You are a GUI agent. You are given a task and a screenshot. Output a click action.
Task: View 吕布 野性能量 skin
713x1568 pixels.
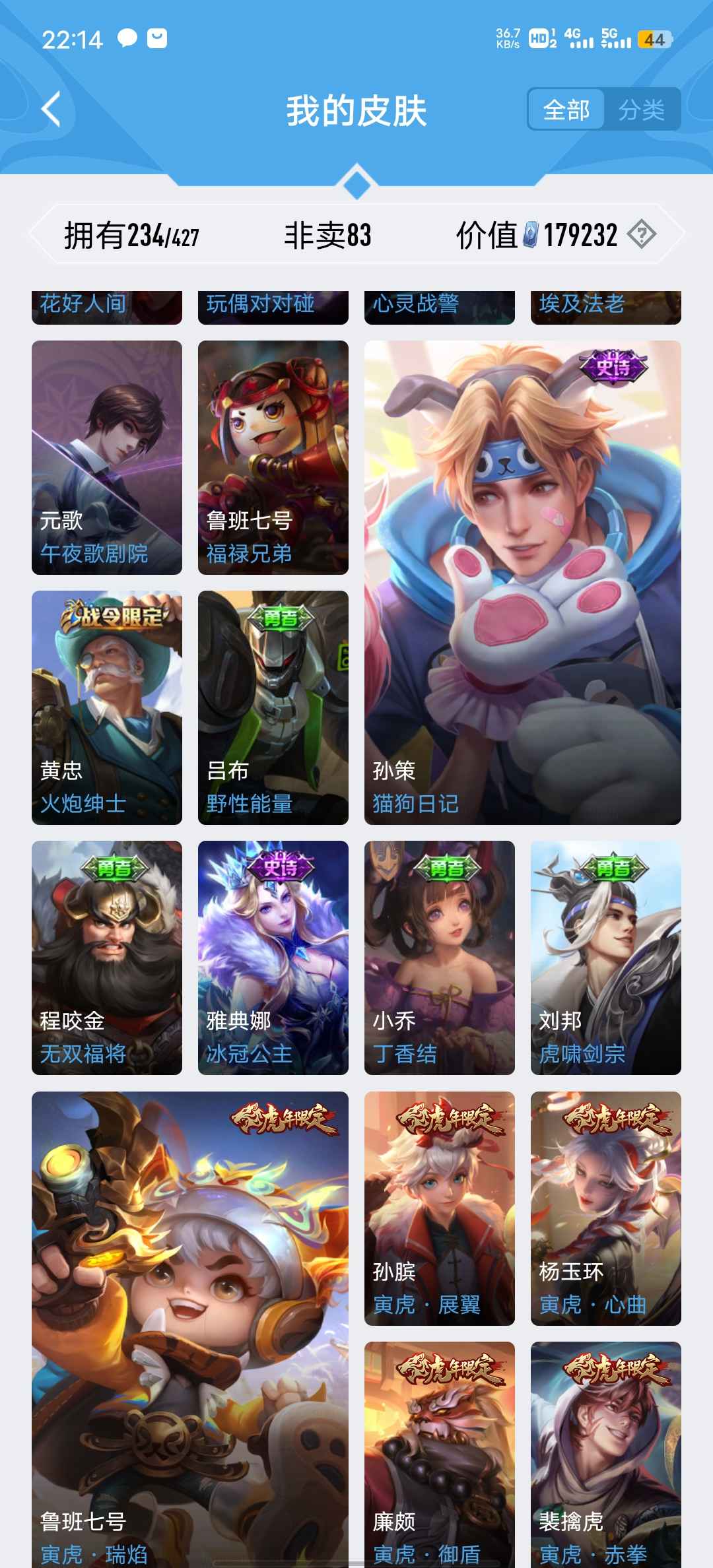[x=273, y=707]
